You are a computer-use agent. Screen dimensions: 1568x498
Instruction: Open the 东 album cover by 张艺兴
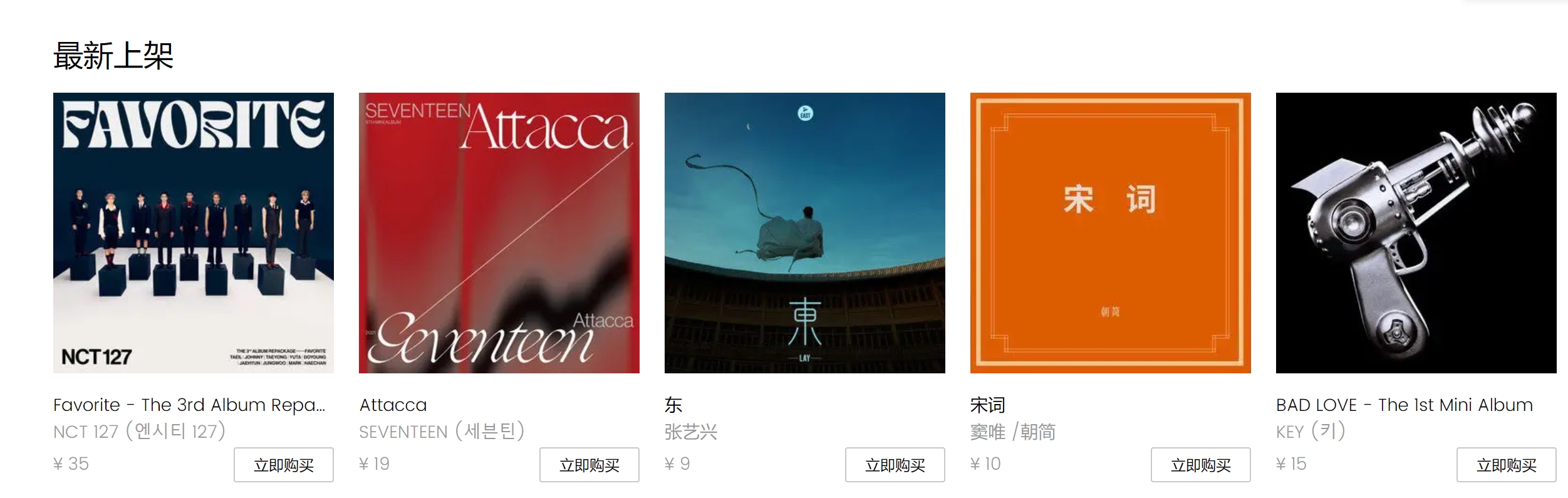click(x=804, y=232)
